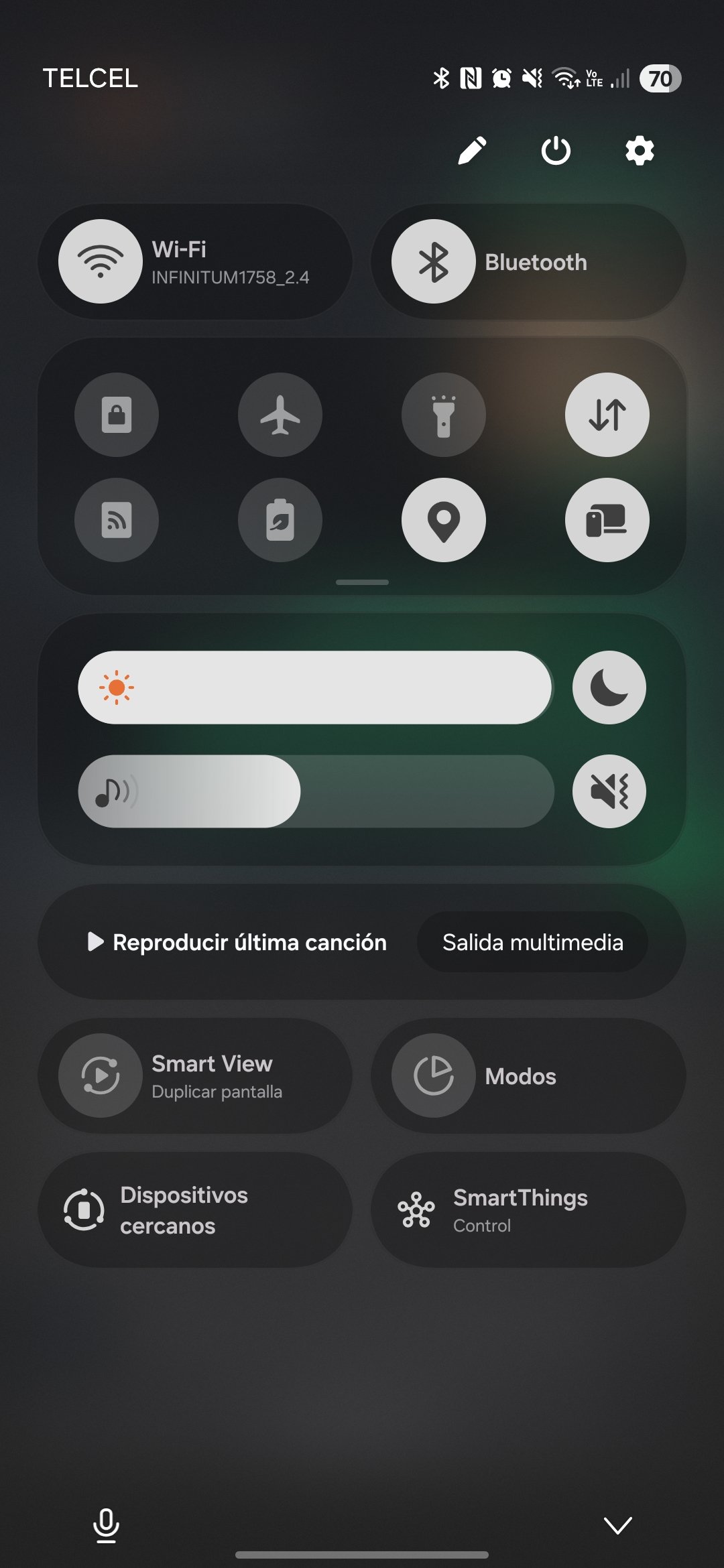
Task: Open Salida multimedia
Action: (532, 942)
